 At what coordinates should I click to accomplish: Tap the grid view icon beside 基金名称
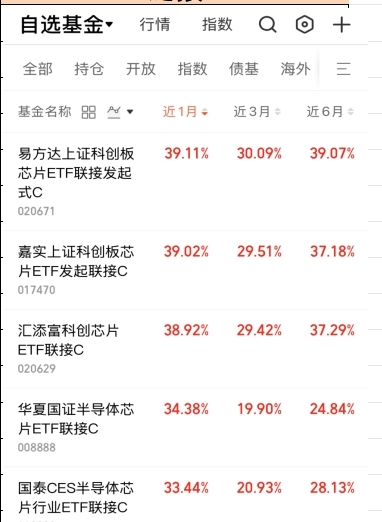coord(89,112)
